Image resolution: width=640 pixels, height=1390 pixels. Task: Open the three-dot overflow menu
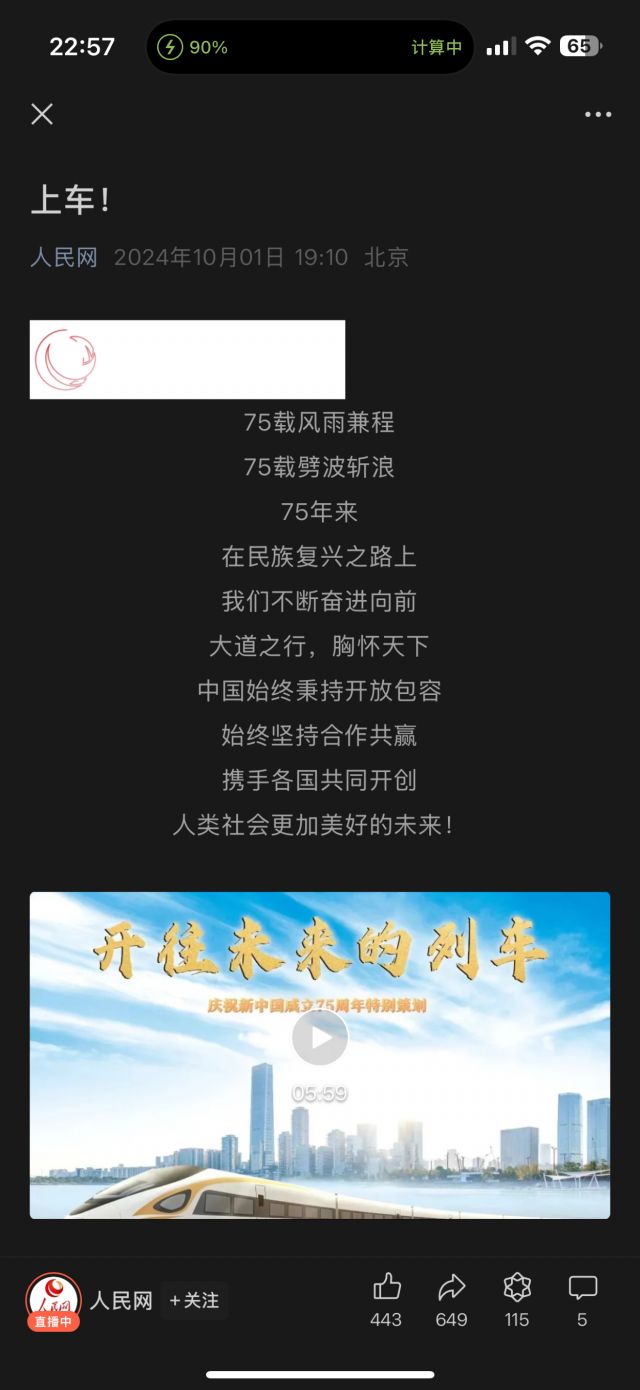point(597,115)
